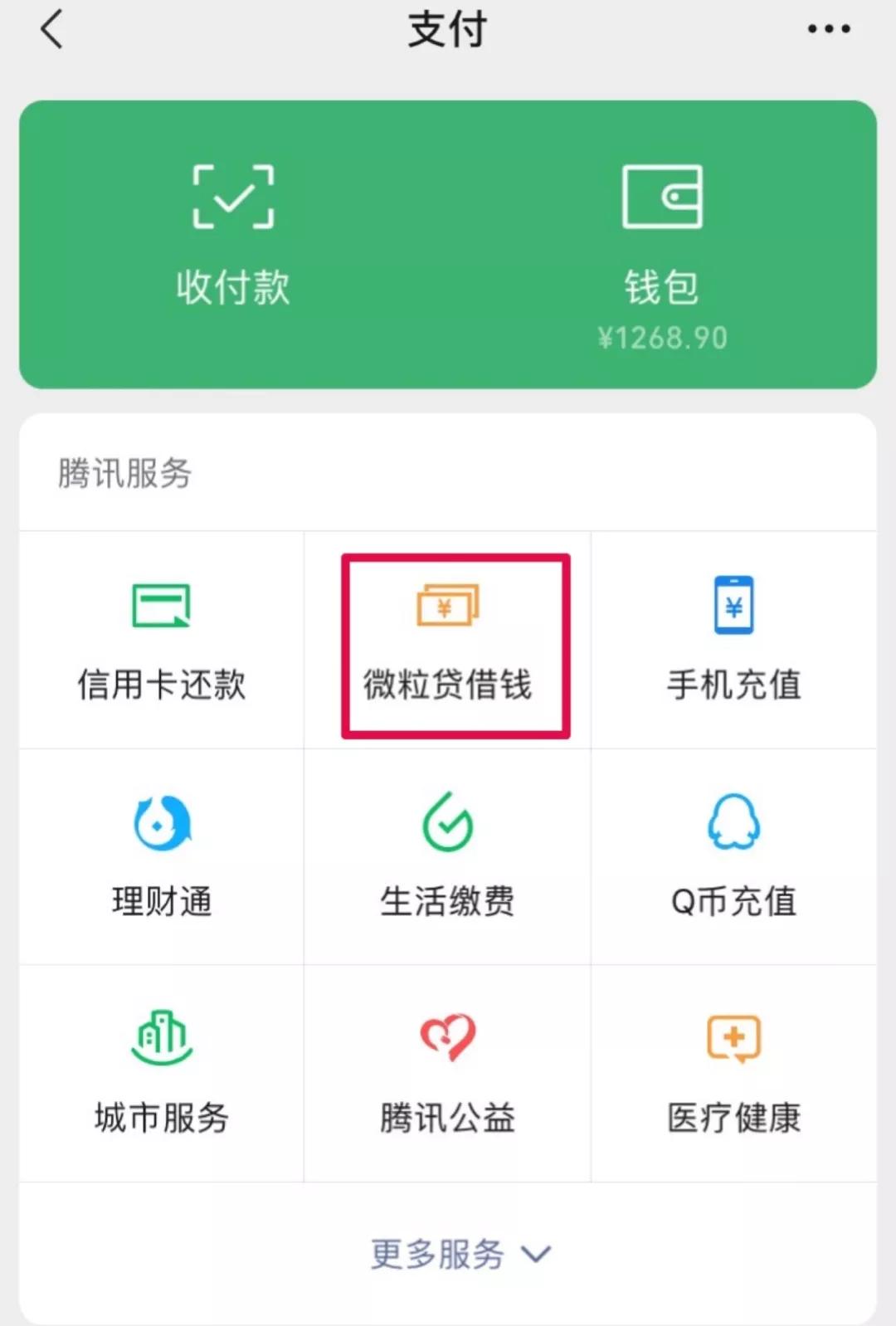Open 城市服务 city services

pyautogui.click(x=160, y=1073)
